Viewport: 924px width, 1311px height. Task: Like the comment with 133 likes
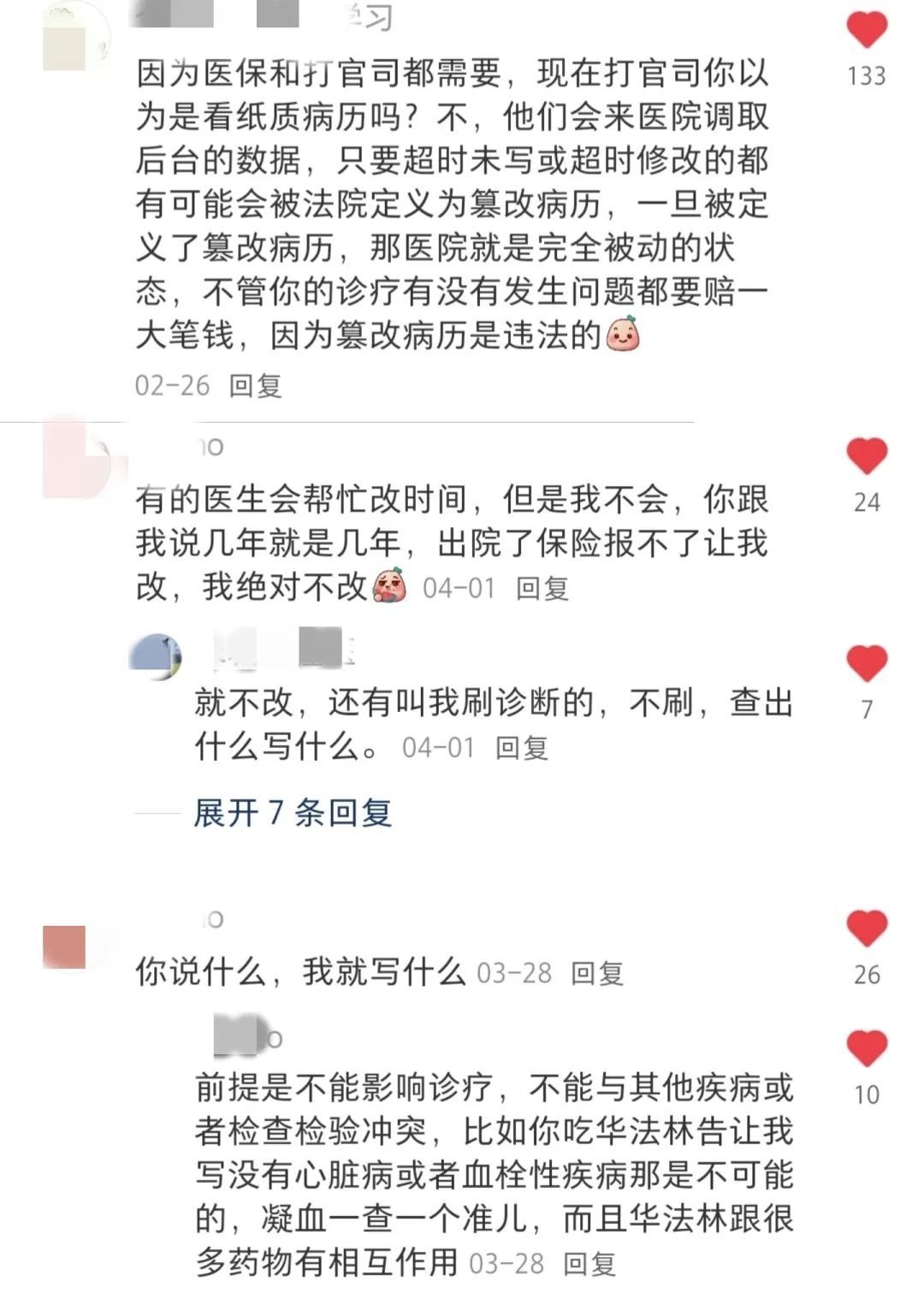tap(866, 31)
